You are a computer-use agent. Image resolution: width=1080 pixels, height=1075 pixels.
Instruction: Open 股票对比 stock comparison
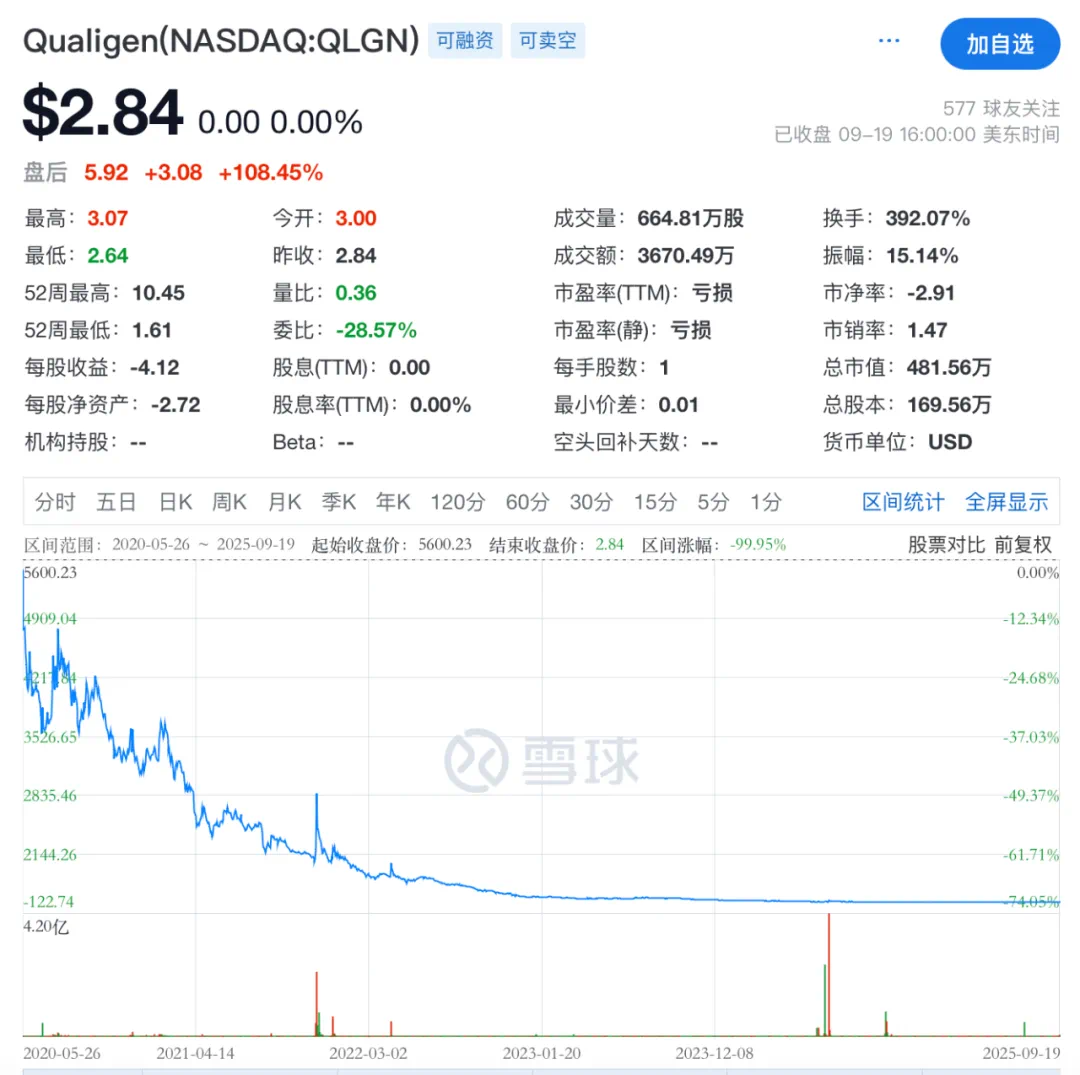click(946, 545)
